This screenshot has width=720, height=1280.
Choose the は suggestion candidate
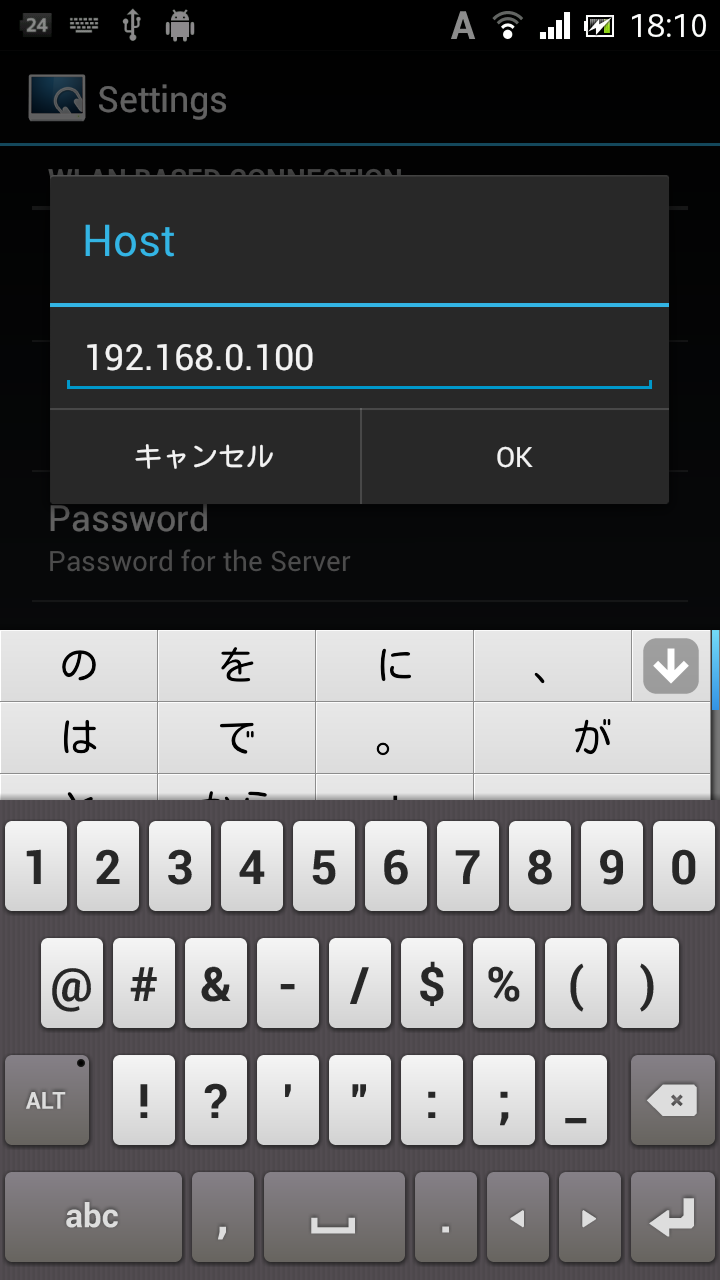tap(79, 737)
